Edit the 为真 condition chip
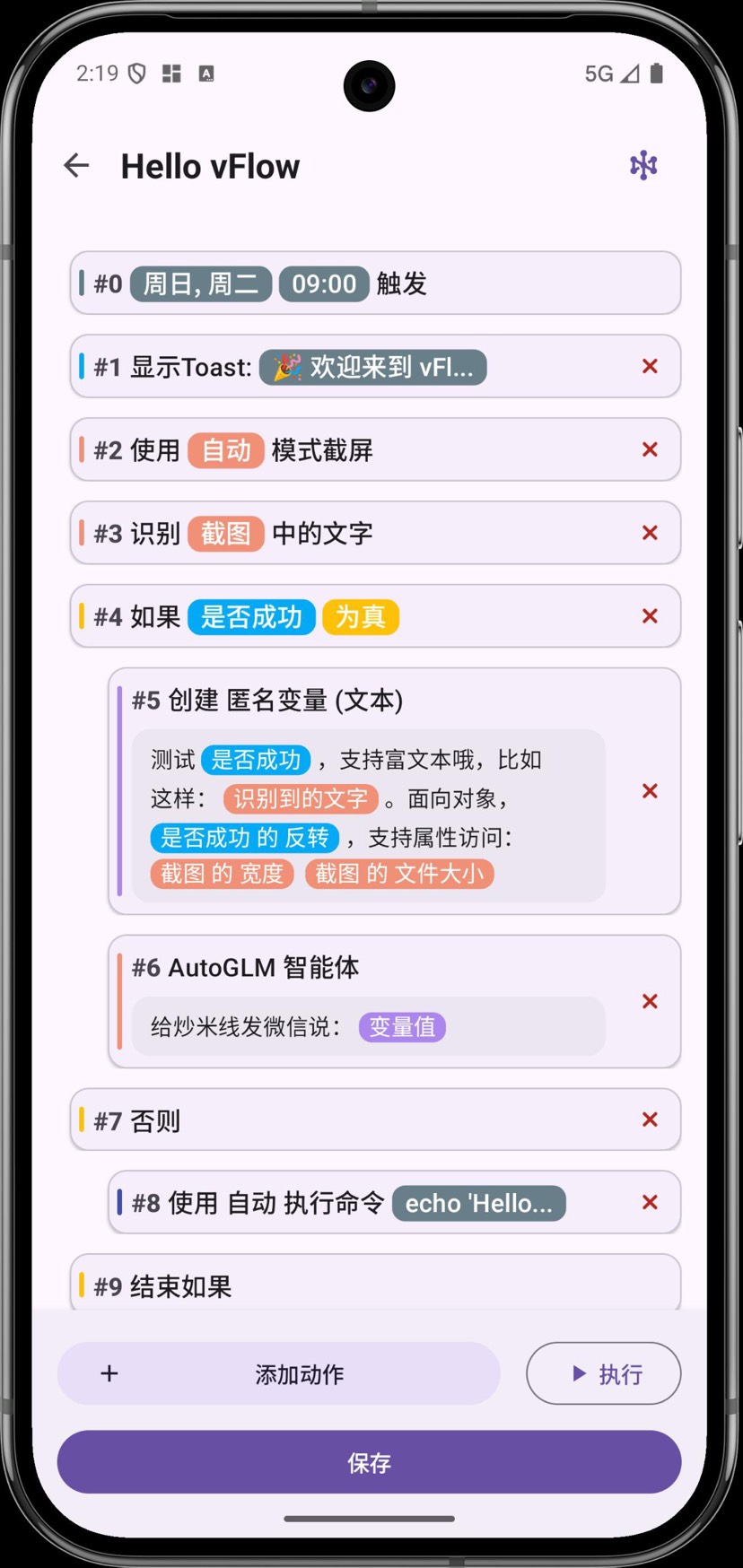 (x=361, y=617)
